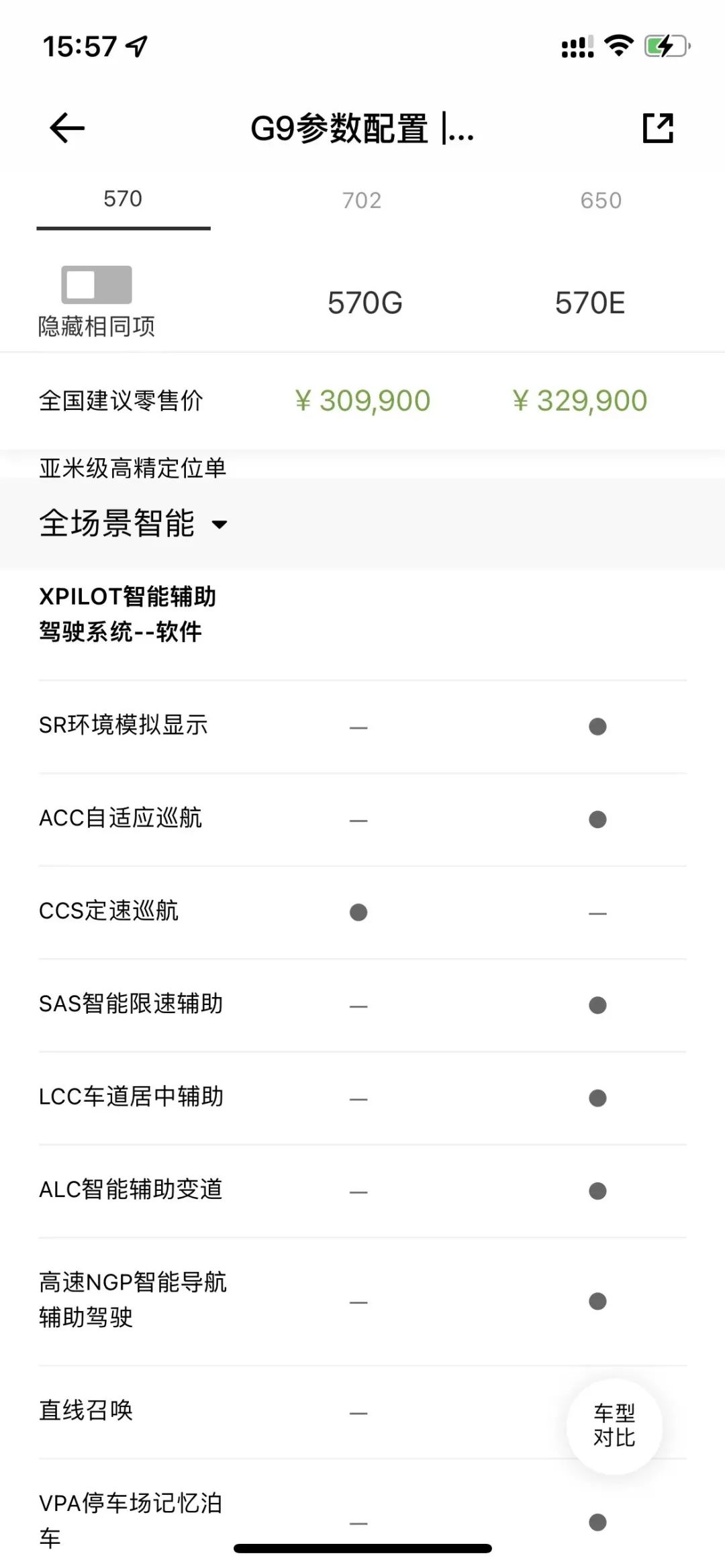Open the 车型对比 floating button
725x1568 pixels.
coord(614,1426)
